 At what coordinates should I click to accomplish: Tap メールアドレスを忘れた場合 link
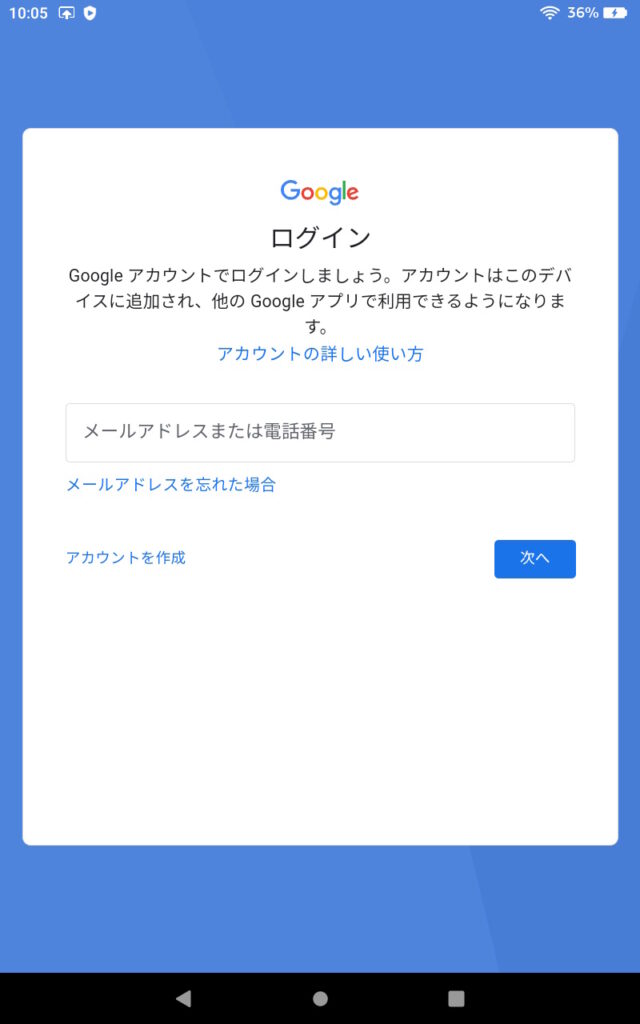pos(171,485)
